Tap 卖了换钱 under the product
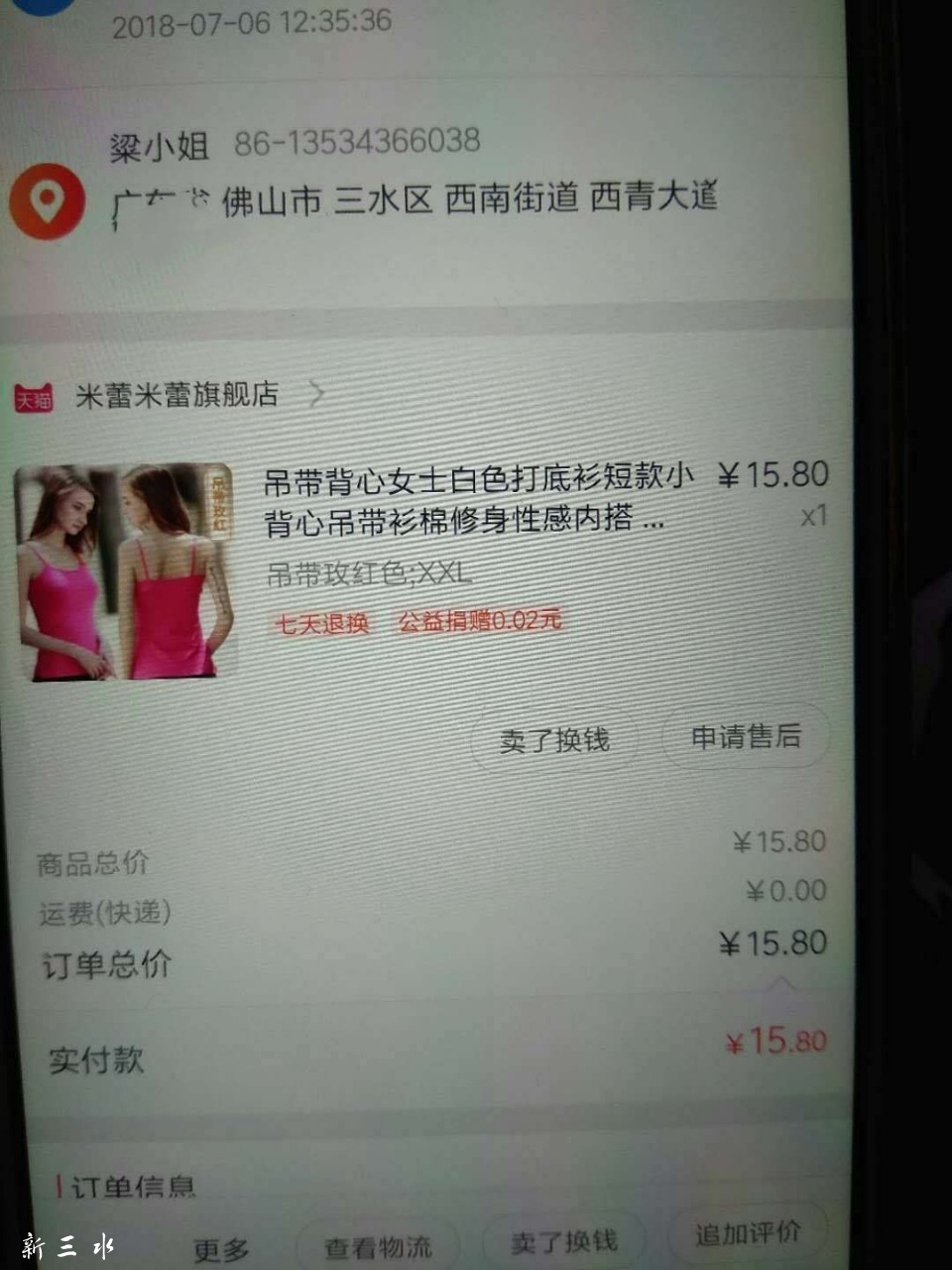Viewport: 952px width, 1270px height. [553, 740]
